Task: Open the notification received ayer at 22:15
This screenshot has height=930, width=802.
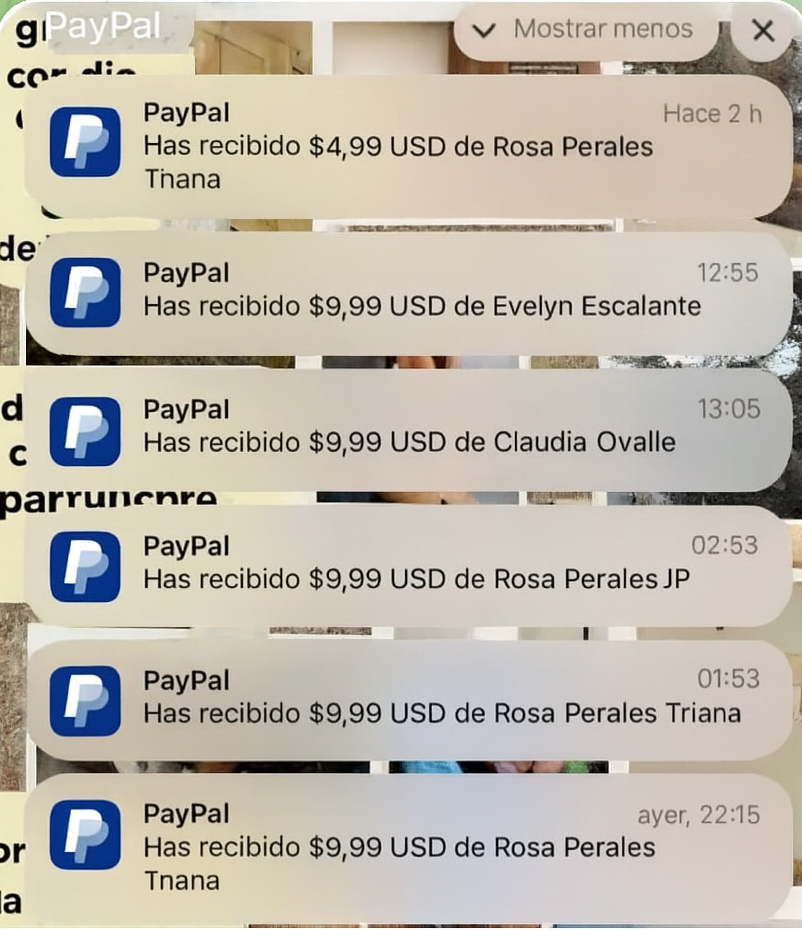Action: coord(400,845)
